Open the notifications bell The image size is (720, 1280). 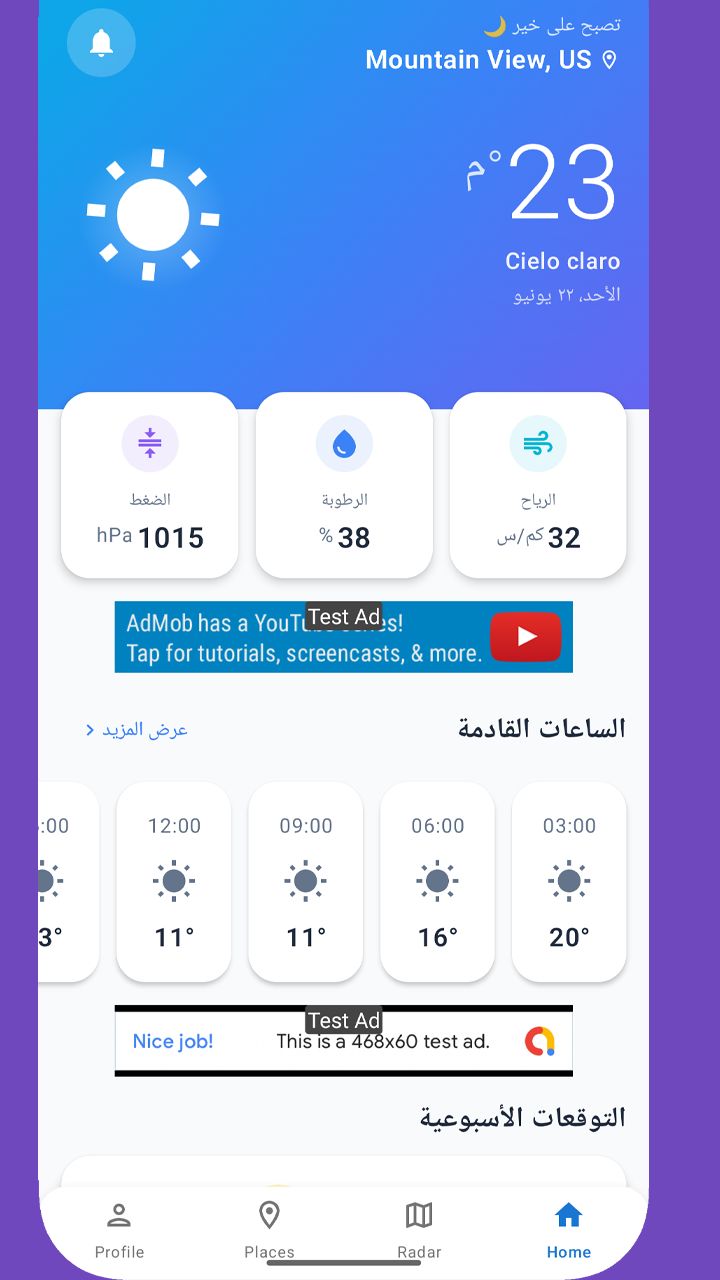coord(101,43)
